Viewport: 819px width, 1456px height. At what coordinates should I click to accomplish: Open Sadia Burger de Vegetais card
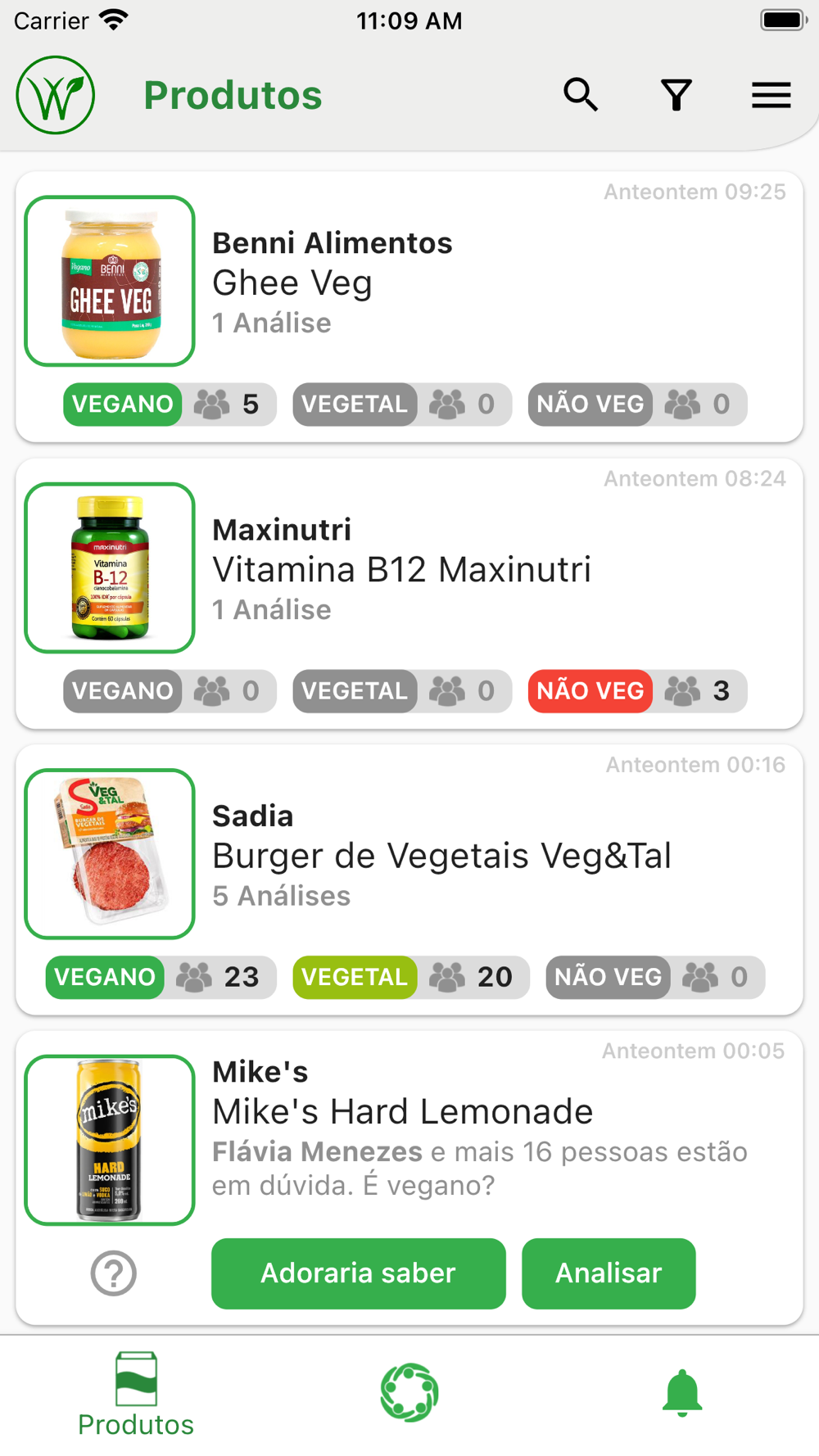pyautogui.click(x=409, y=879)
